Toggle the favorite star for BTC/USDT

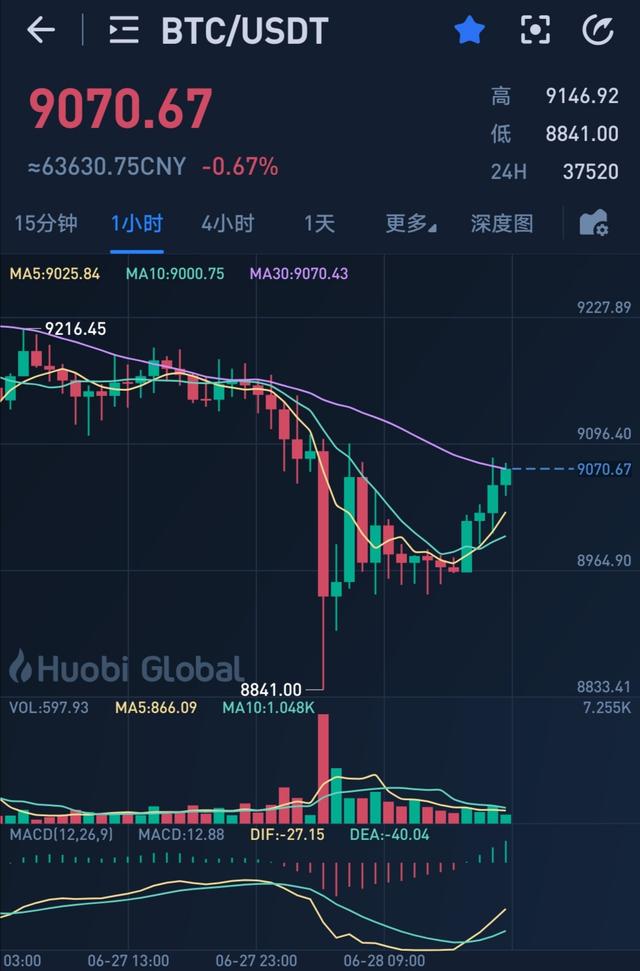[x=469, y=30]
